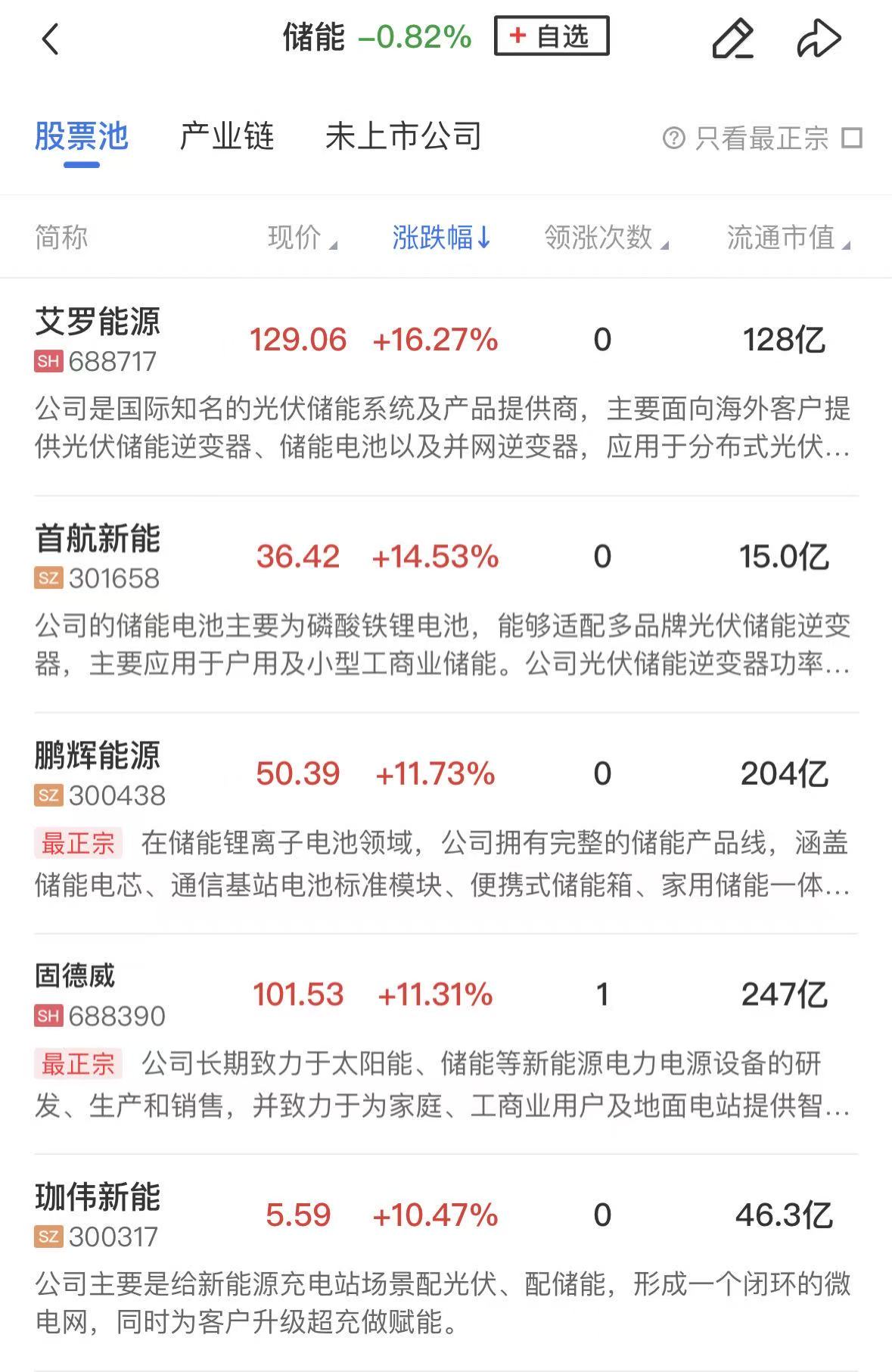Open 固德威 stock details
The height and width of the screenshot is (1372, 892).
[x=76, y=976]
